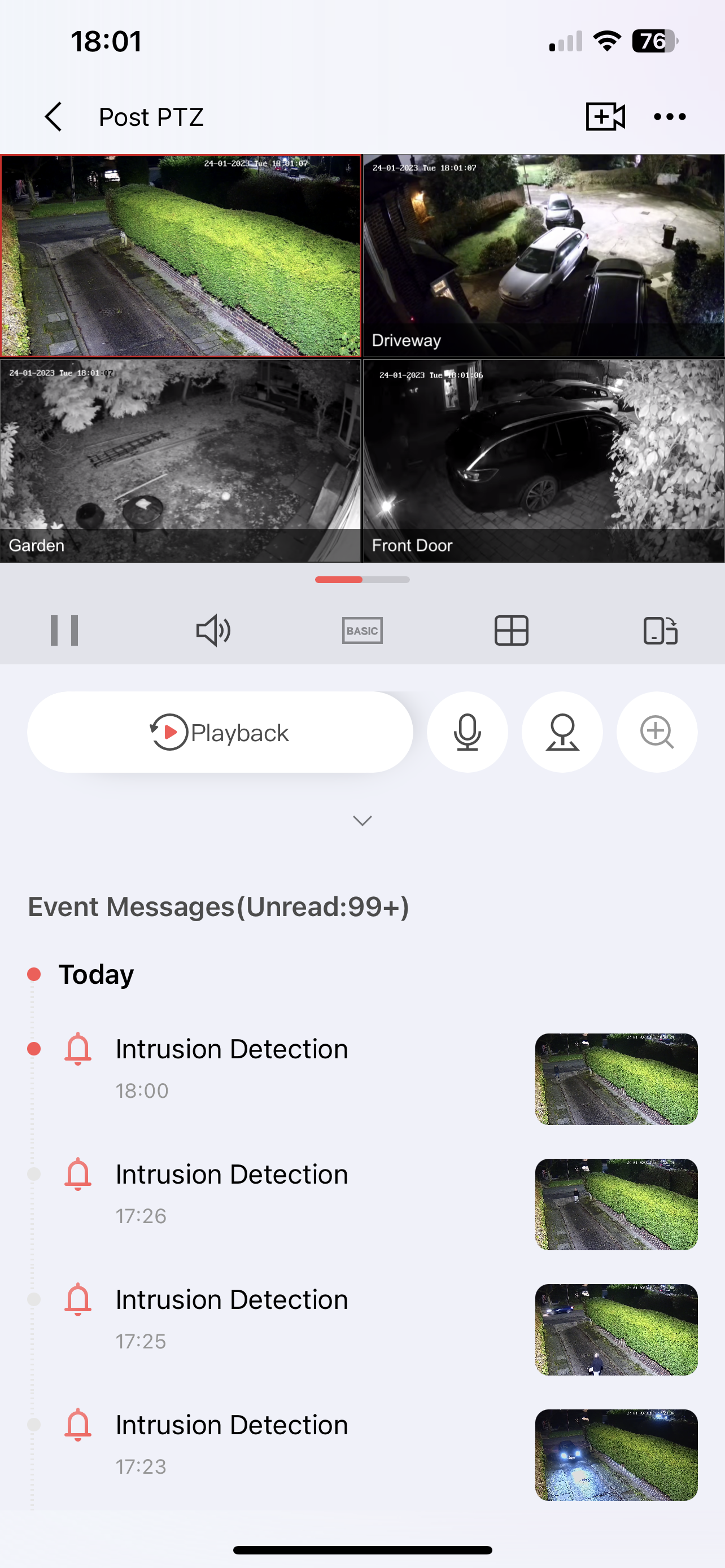Select the Driveway camera feed
Screen dimensions: 725x1568
point(544,256)
